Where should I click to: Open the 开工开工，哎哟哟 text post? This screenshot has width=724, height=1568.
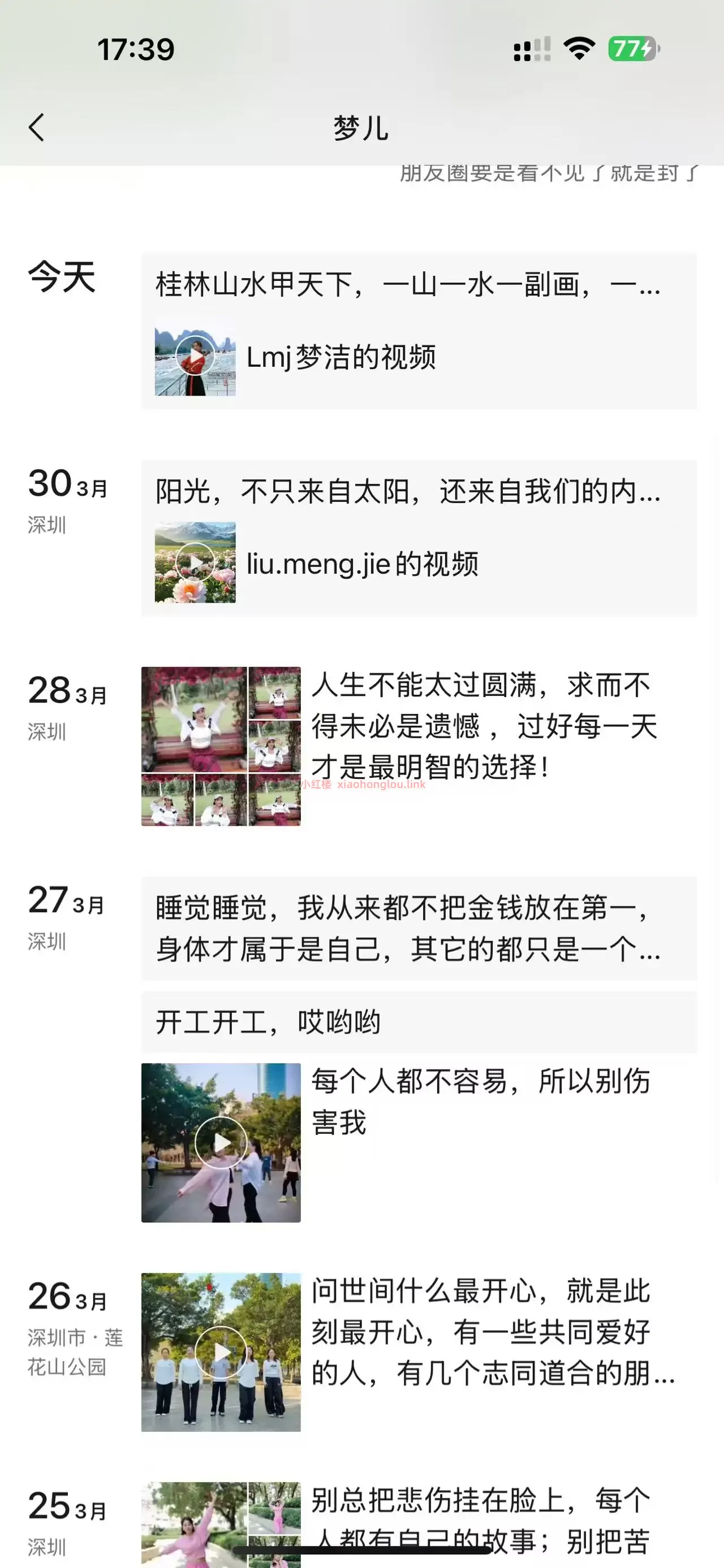[x=419, y=1022]
